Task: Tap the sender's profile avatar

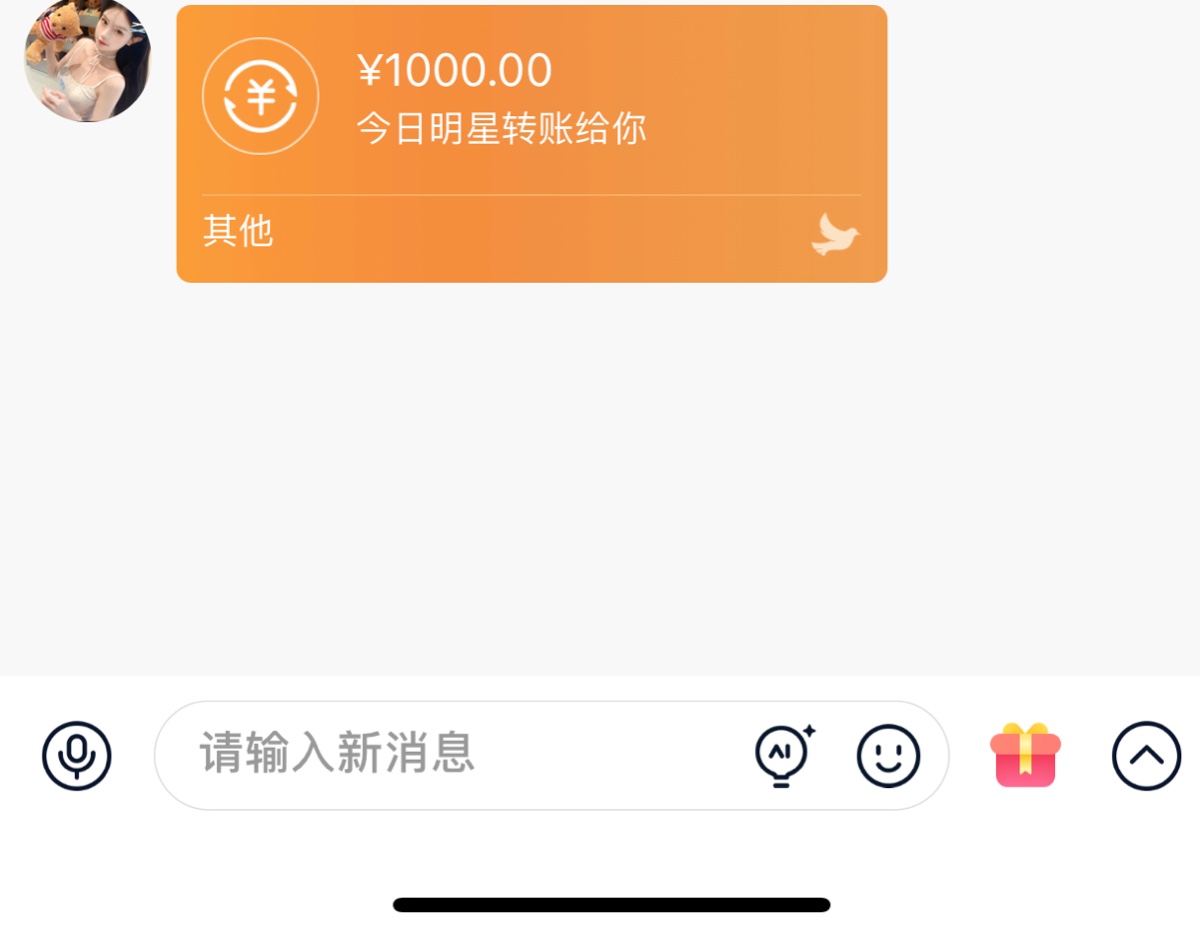Action: [87, 60]
